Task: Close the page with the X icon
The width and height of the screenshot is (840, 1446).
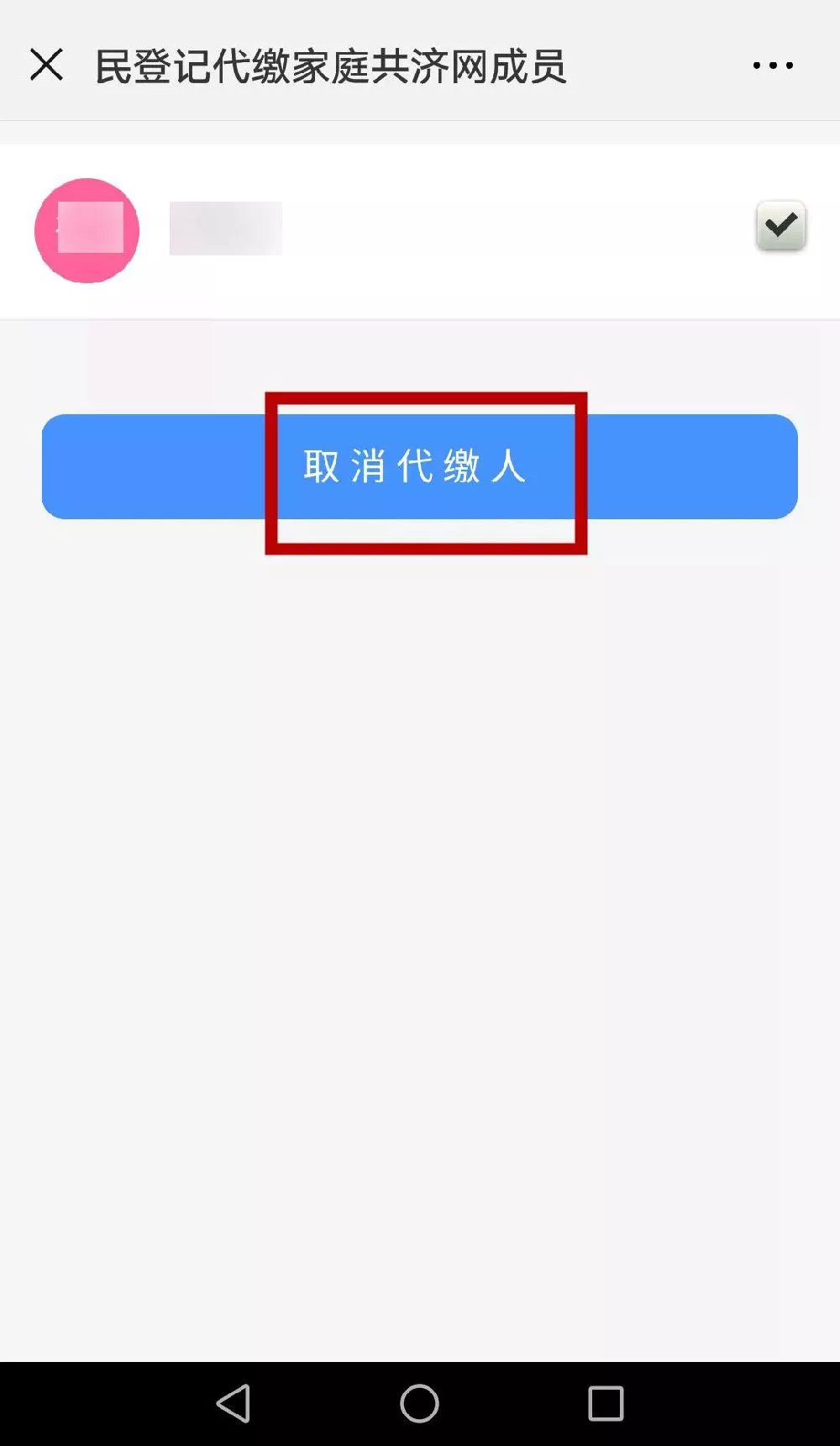Action: click(46, 65)
